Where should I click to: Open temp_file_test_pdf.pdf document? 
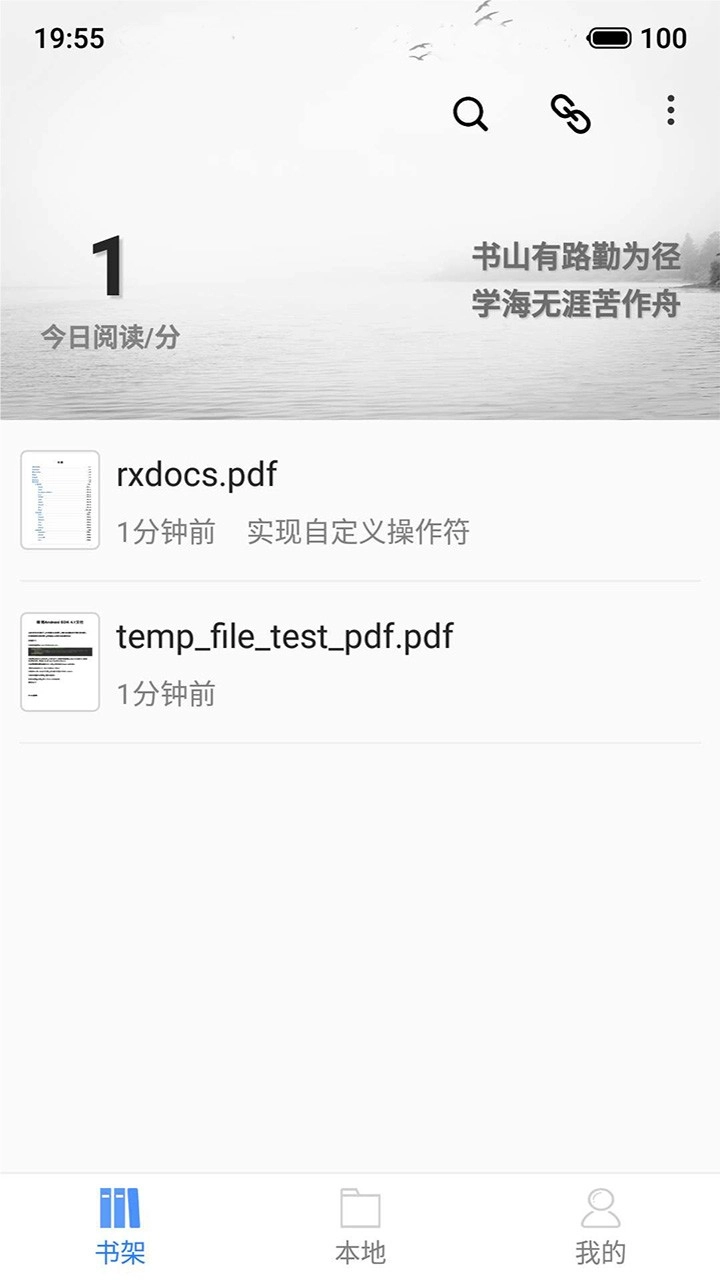[283, 636]
